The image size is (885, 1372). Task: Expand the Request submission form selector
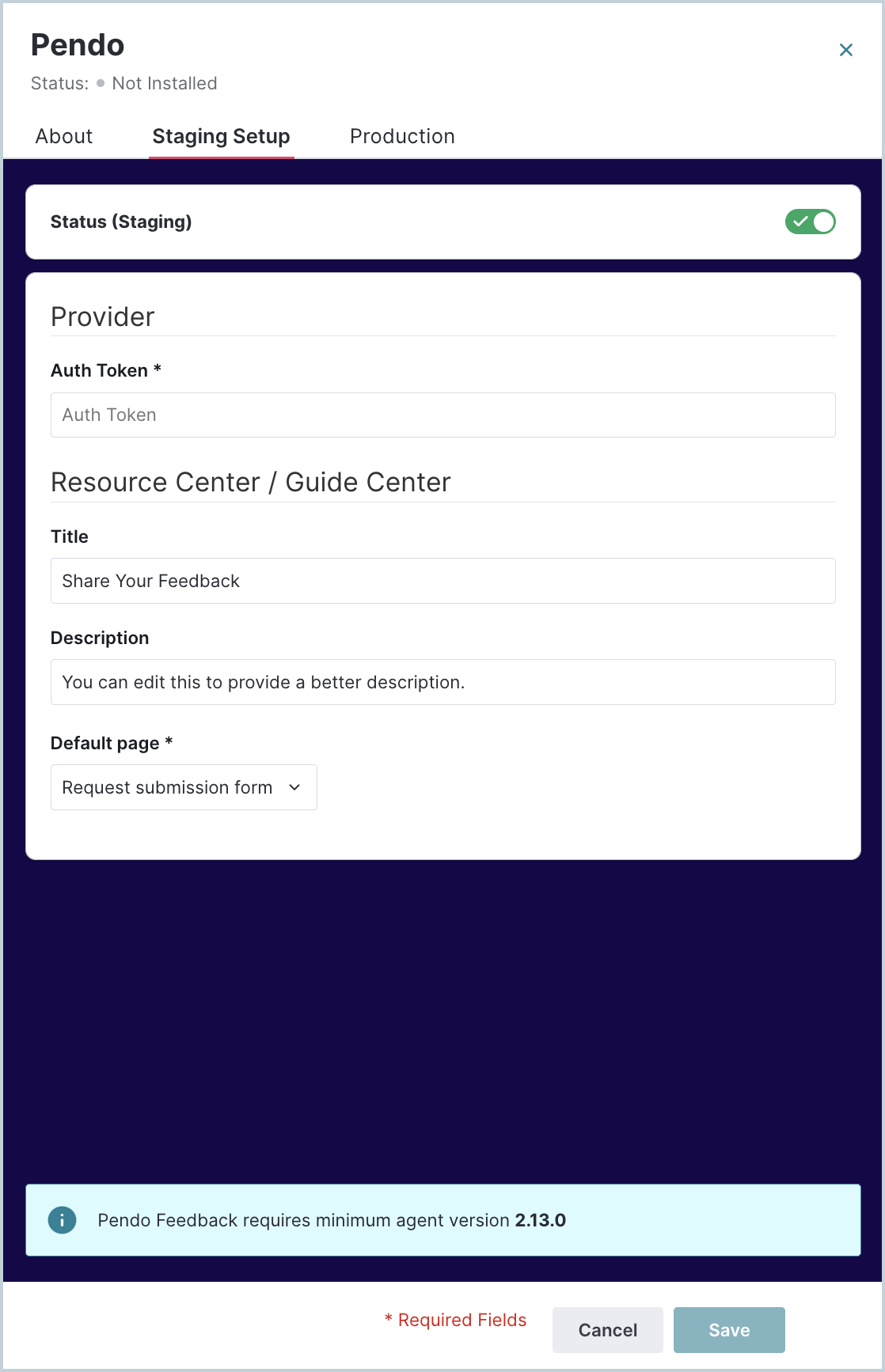pyautogui.click(x=183, y=787)
